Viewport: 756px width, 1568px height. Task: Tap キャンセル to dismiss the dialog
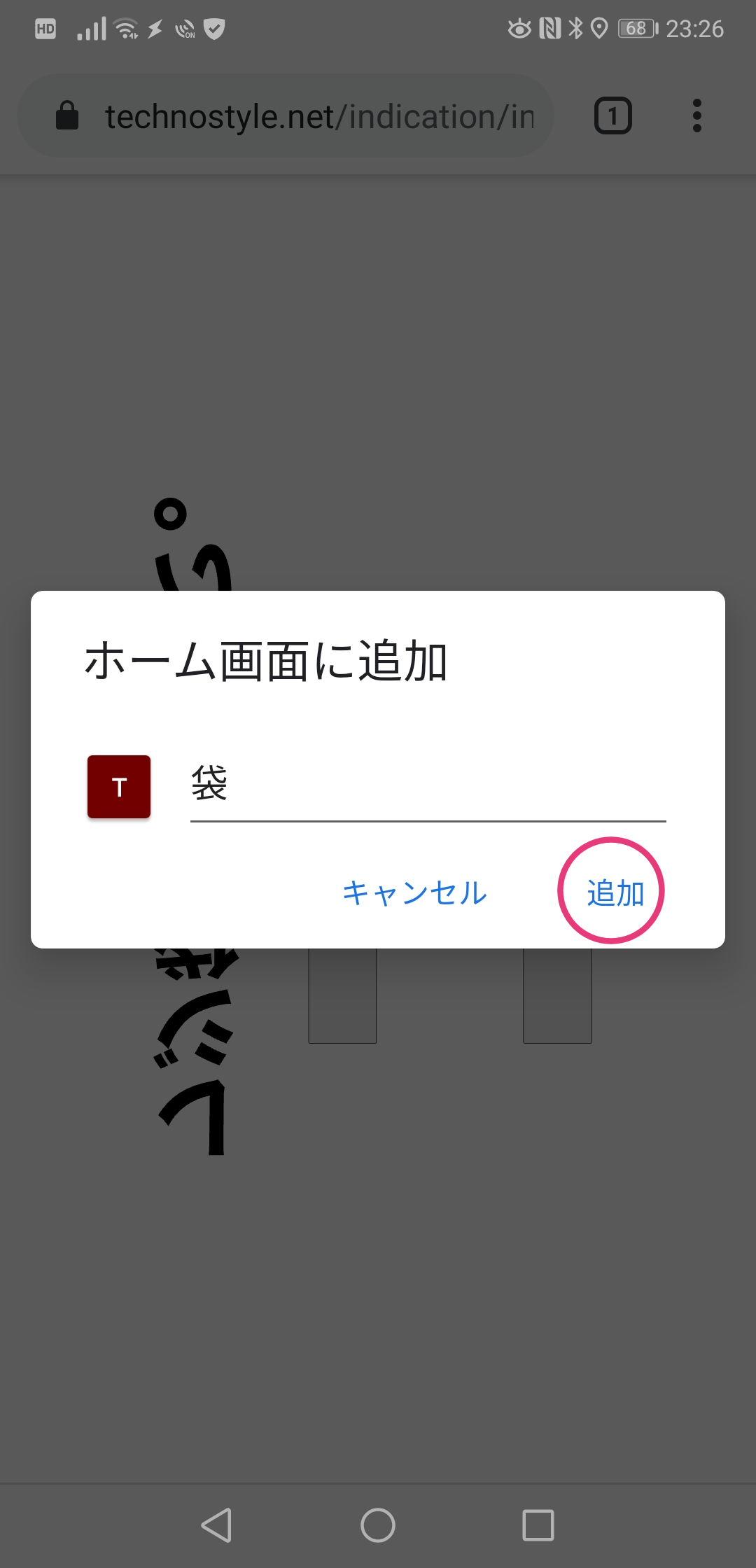414,892
